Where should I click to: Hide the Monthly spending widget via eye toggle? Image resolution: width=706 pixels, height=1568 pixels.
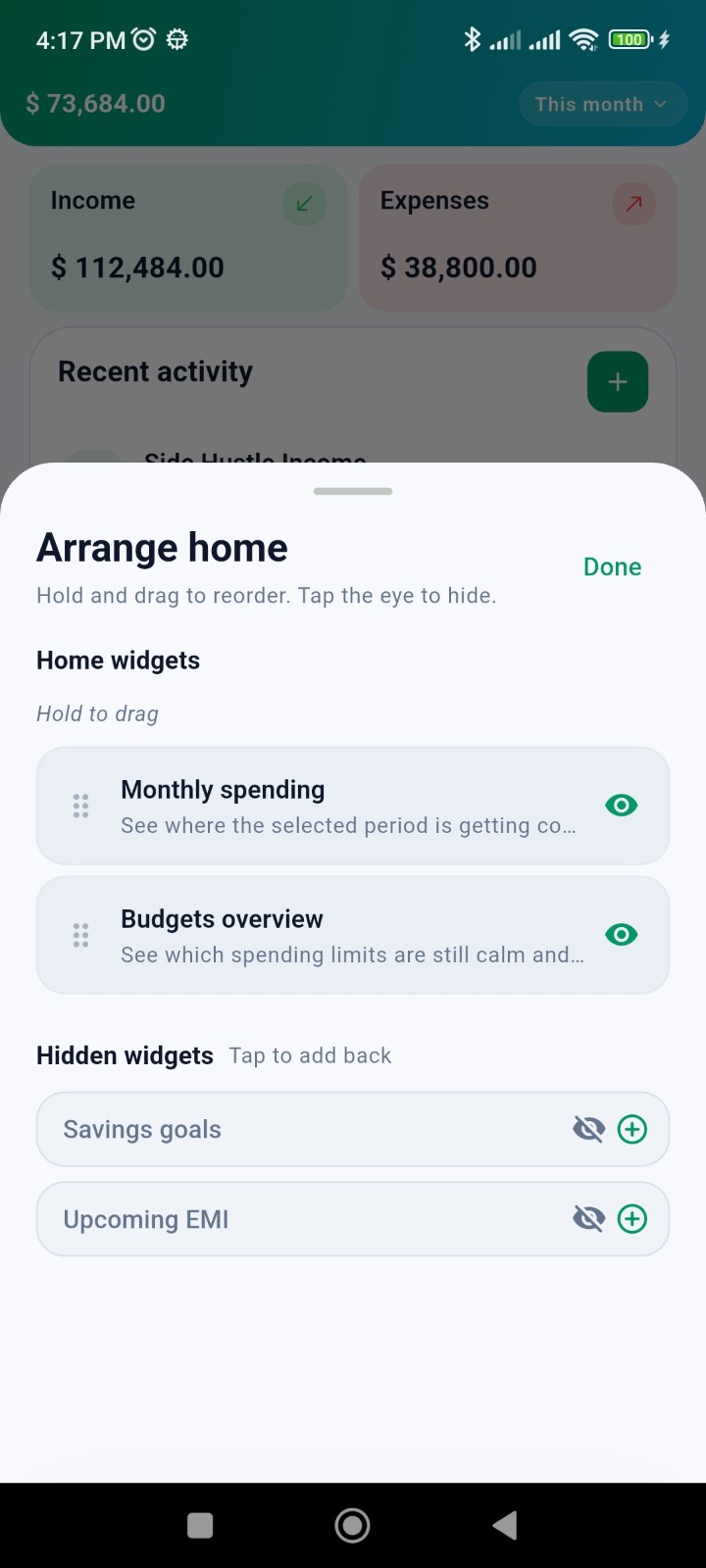click(621, 805)
